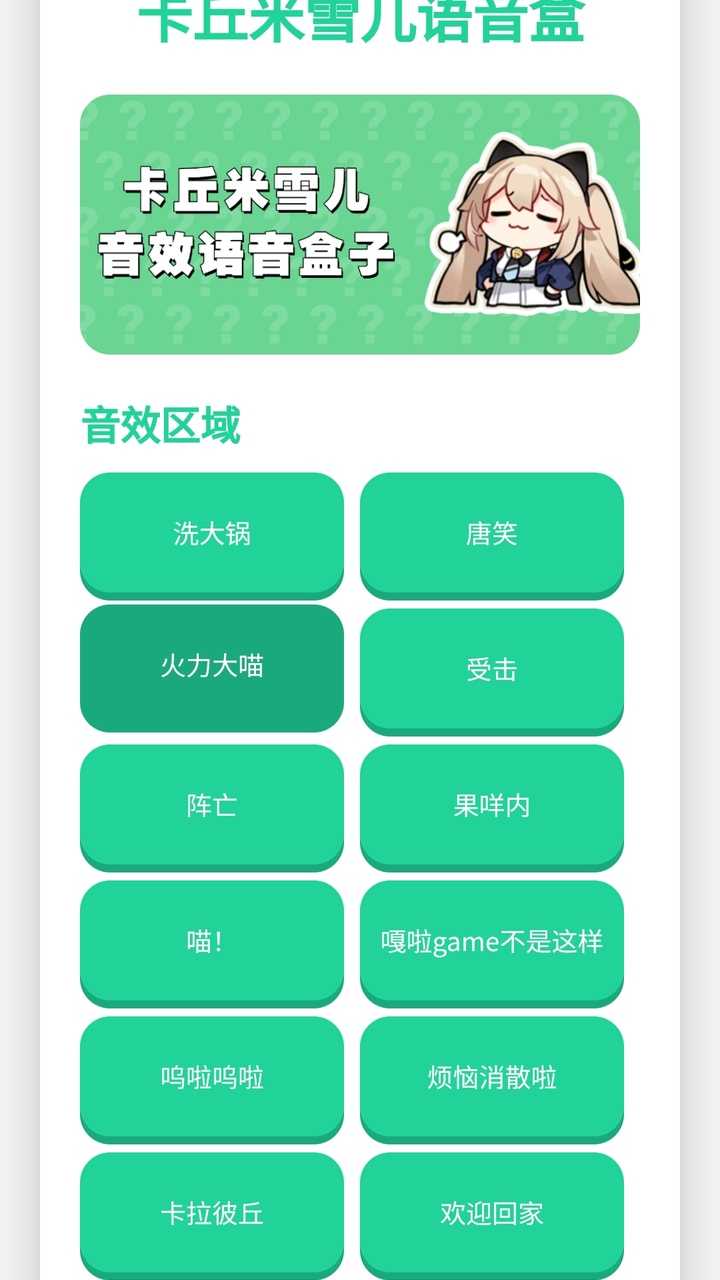Tap the 欢迎回家 sound button
Viewport: 720px width, 1280px height.
tap(491, 1213)
